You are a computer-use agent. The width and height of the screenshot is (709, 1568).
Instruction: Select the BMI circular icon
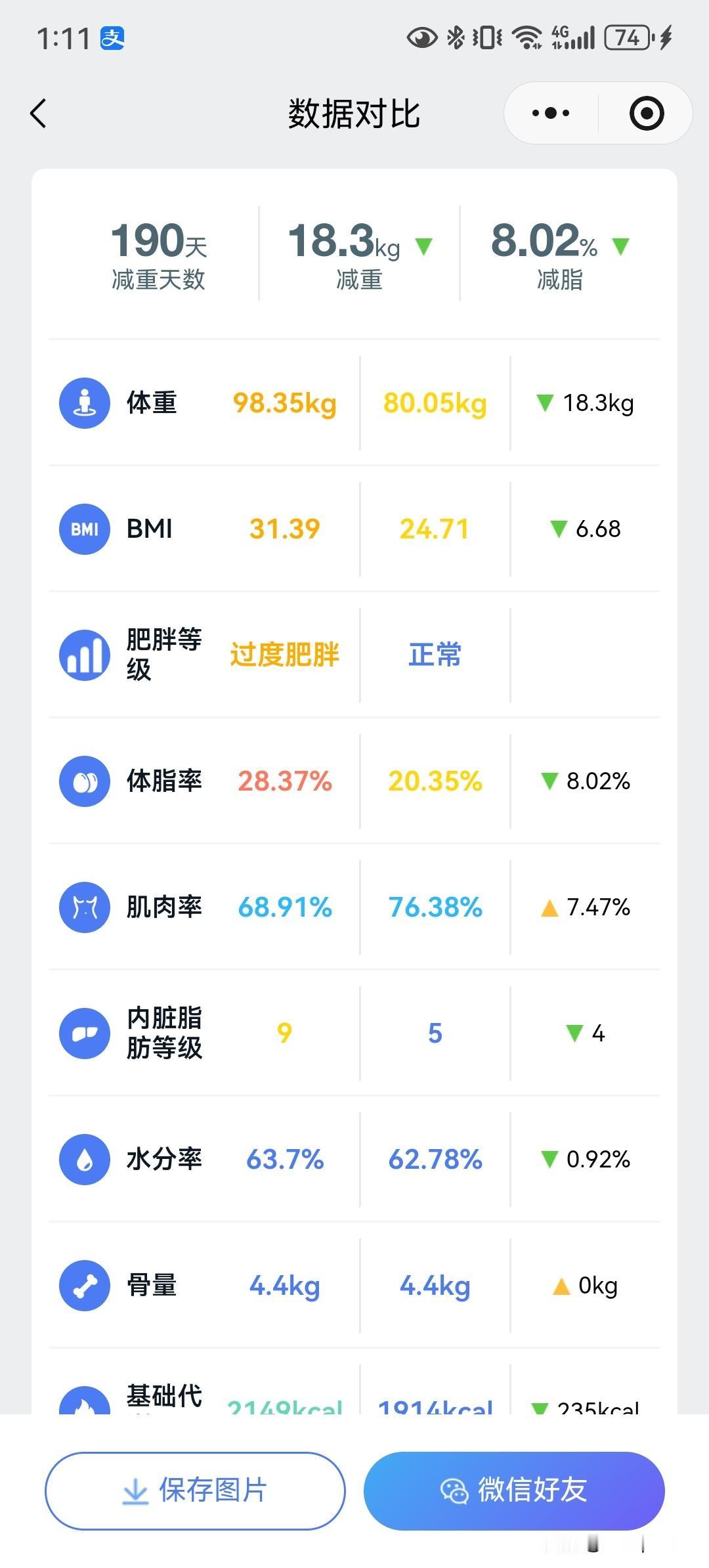[84, 529]
